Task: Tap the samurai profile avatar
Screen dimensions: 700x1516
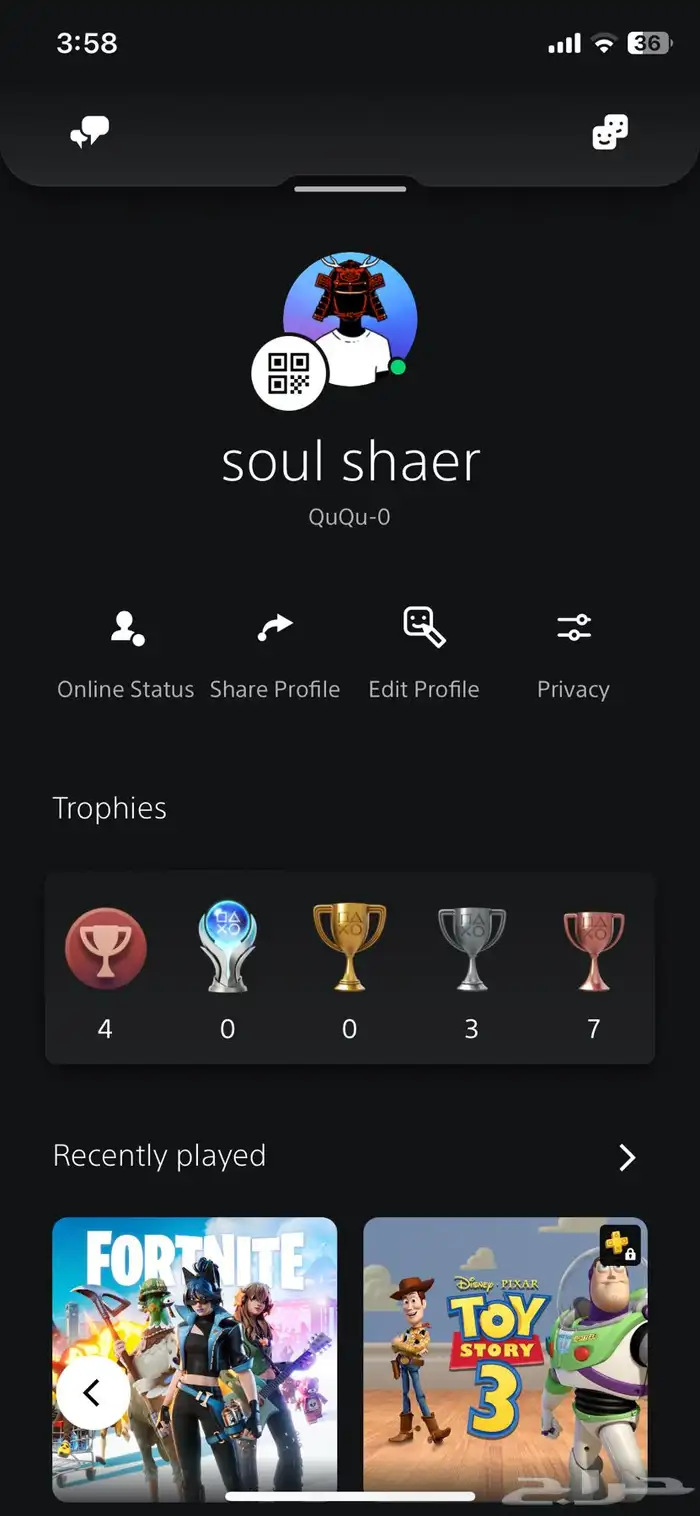Action: coord(351,319)
